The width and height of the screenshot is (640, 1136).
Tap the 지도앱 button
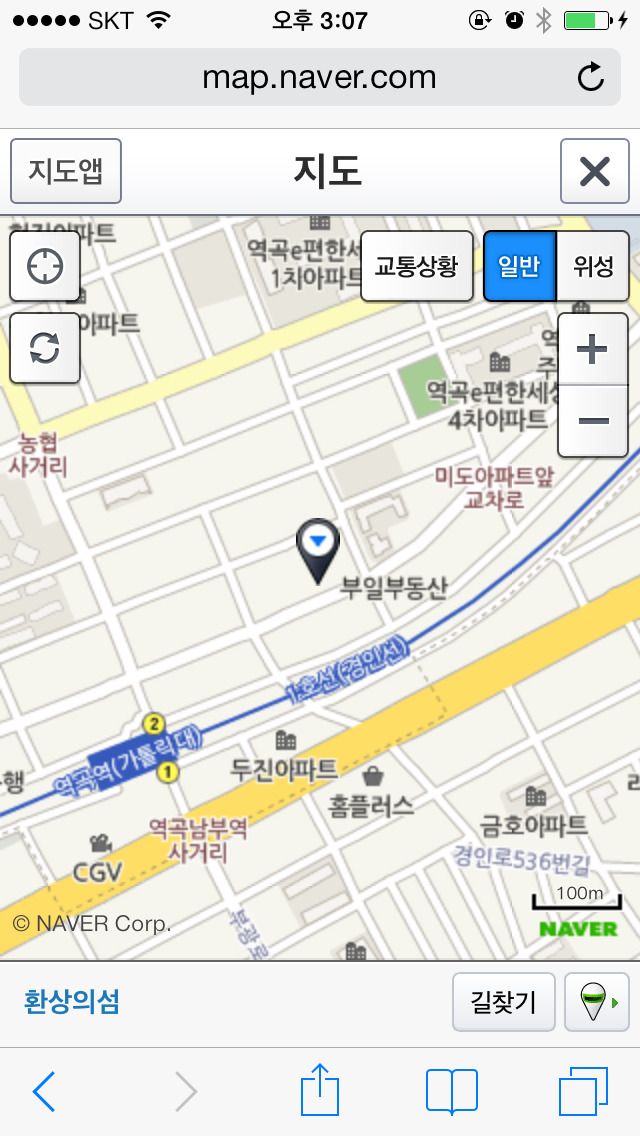(x=66, y=171)
